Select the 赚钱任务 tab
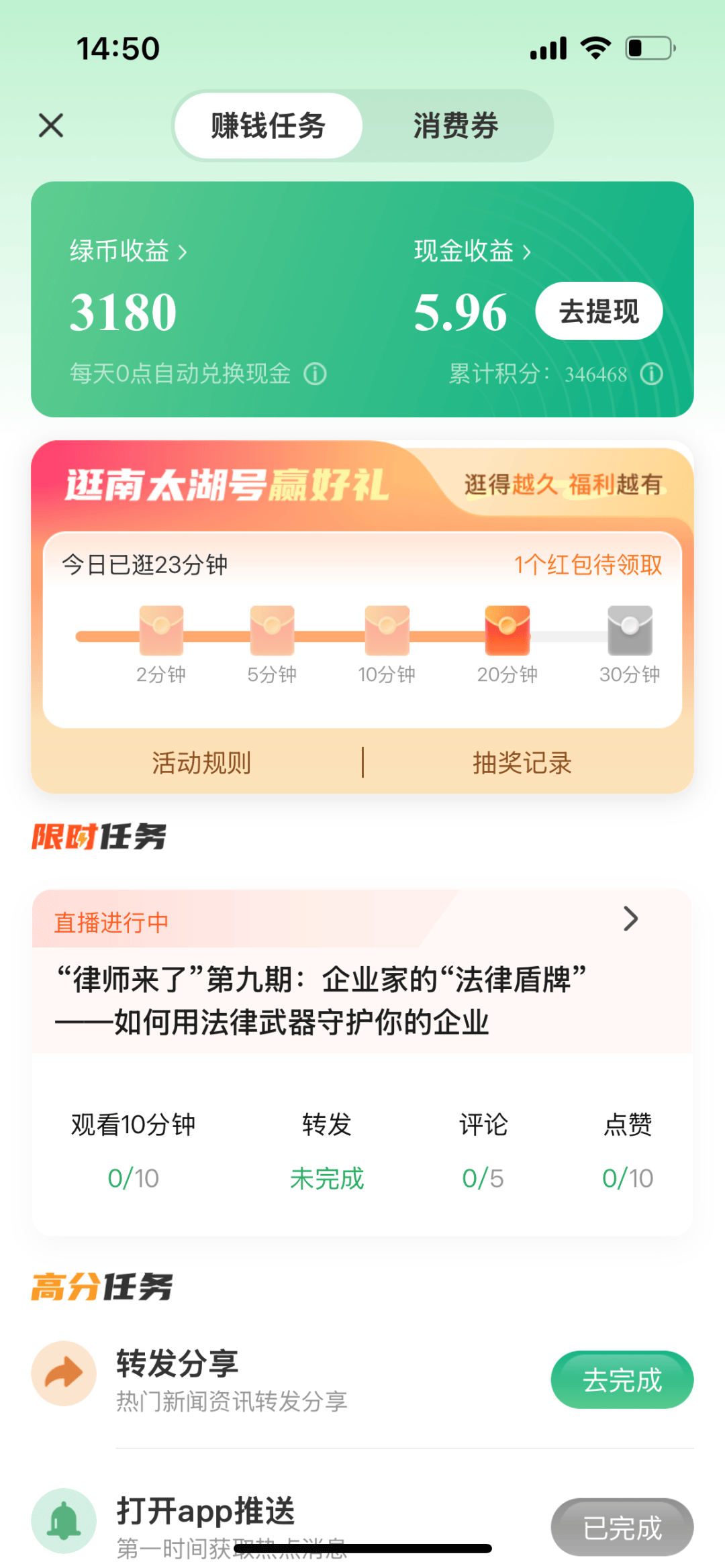725x1568 pixels. (x=269, y=126)
